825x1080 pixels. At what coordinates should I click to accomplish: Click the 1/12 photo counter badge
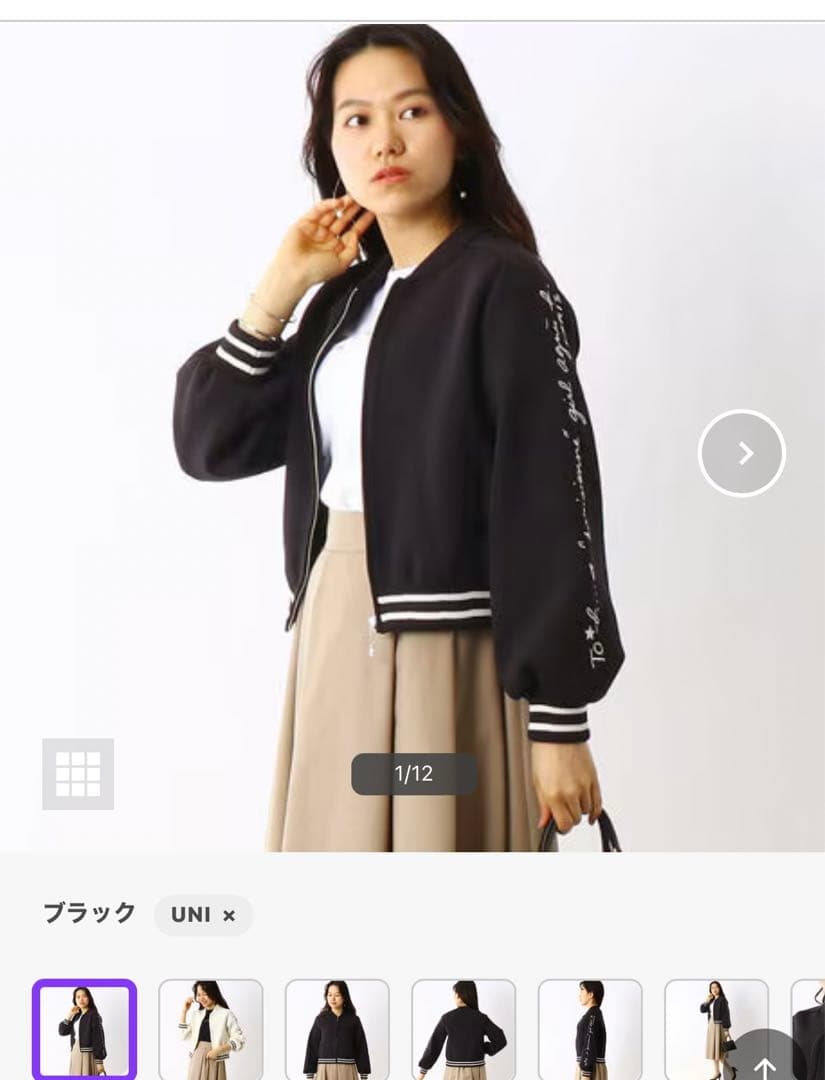click(x=413, y=773)
